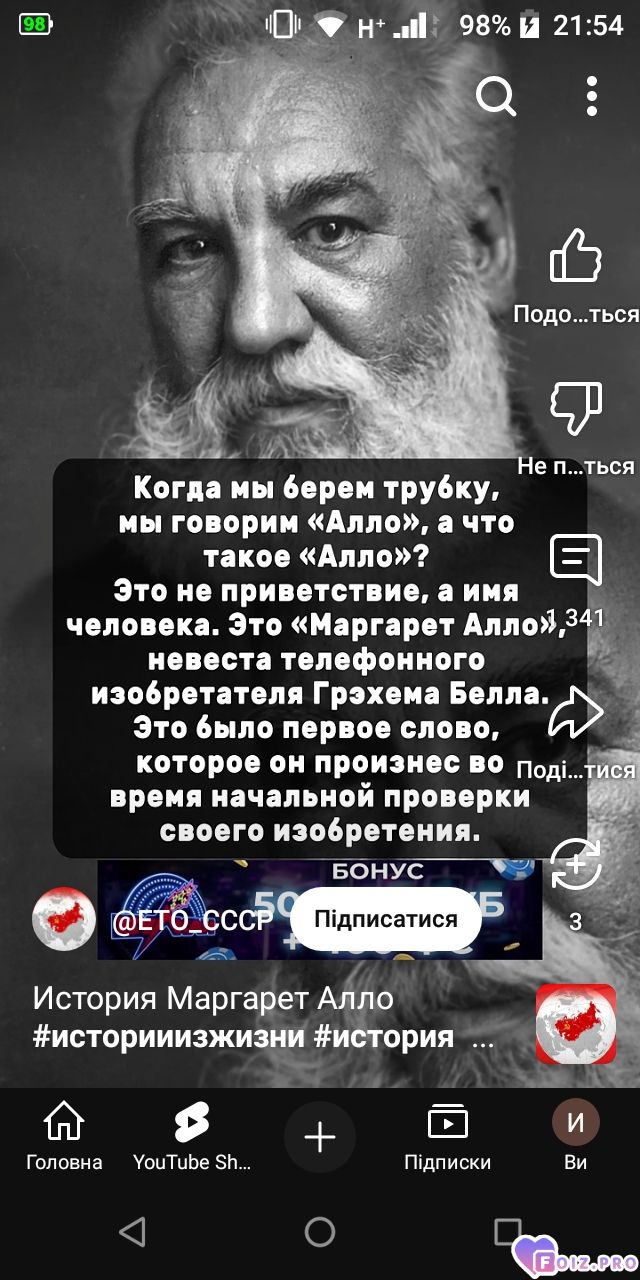Share this Short via the arrow icon
Viewport: 640px width, 1280px height.
[576, 712]
